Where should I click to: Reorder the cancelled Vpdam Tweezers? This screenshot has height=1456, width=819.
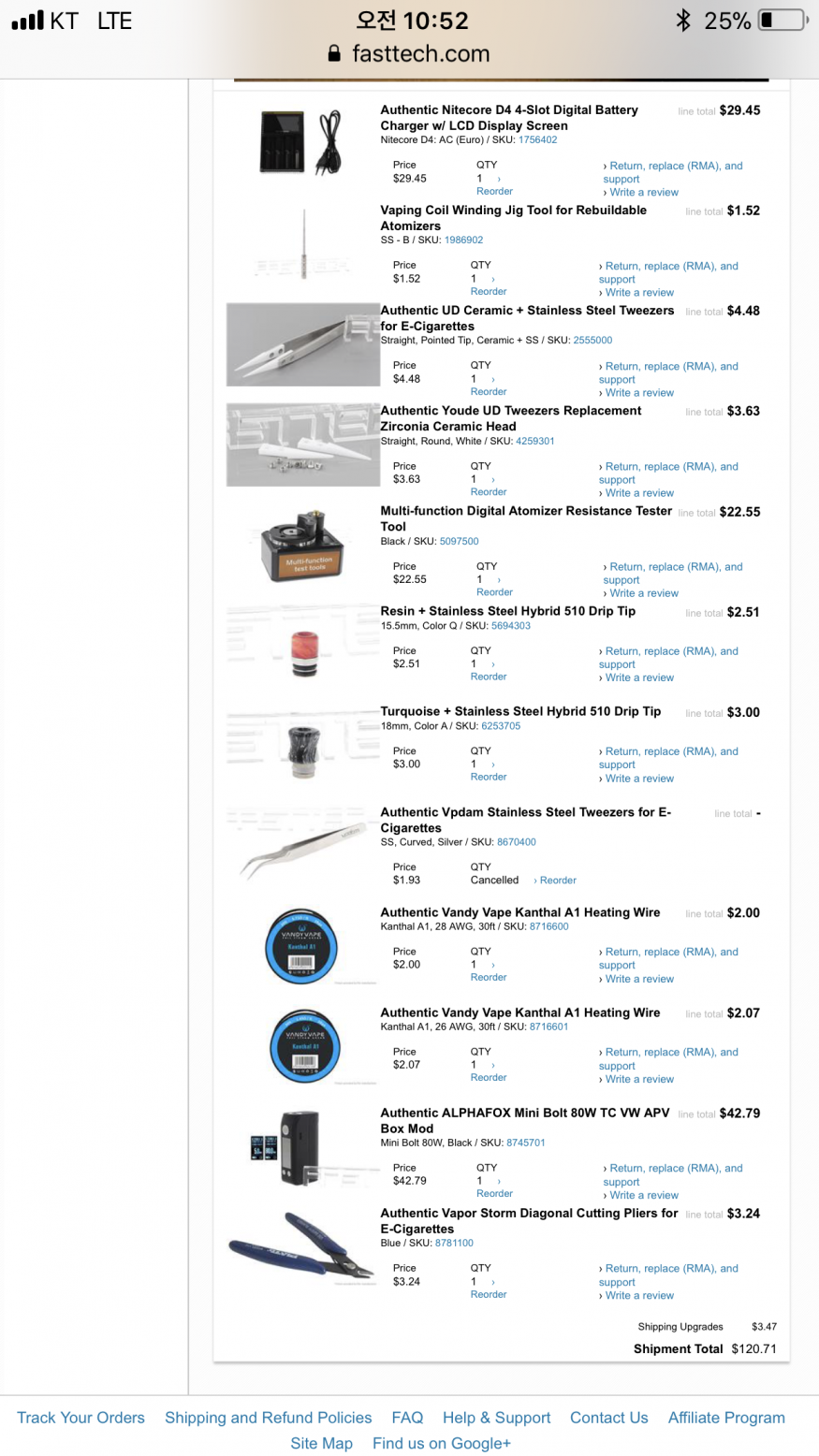[557, 881]
